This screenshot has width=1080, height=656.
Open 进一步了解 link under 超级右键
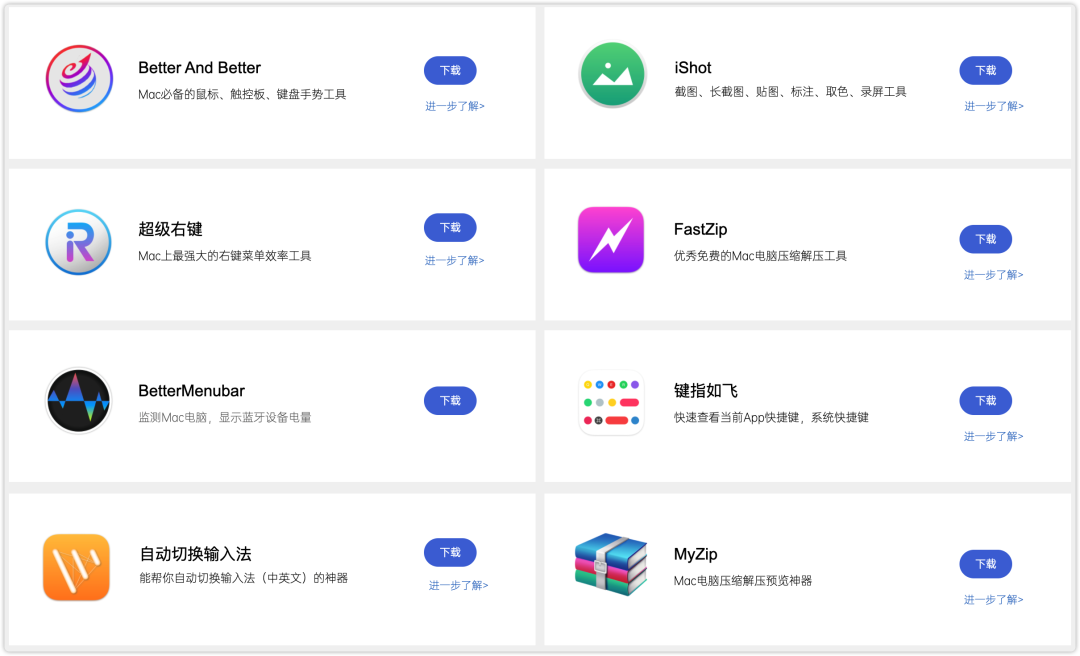454,261
